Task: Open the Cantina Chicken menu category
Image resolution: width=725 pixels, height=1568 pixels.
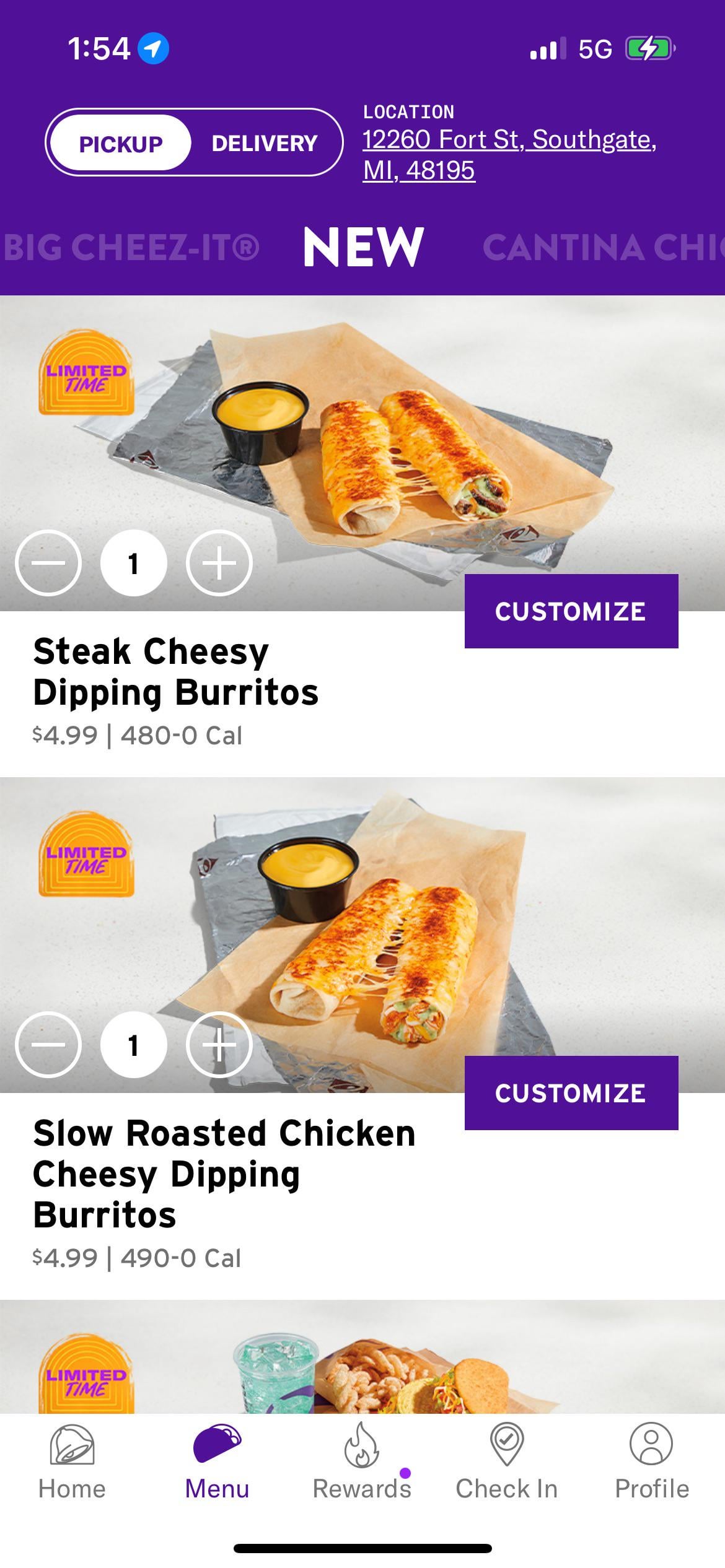Action: pyautogui.click(x=602, y=247)
